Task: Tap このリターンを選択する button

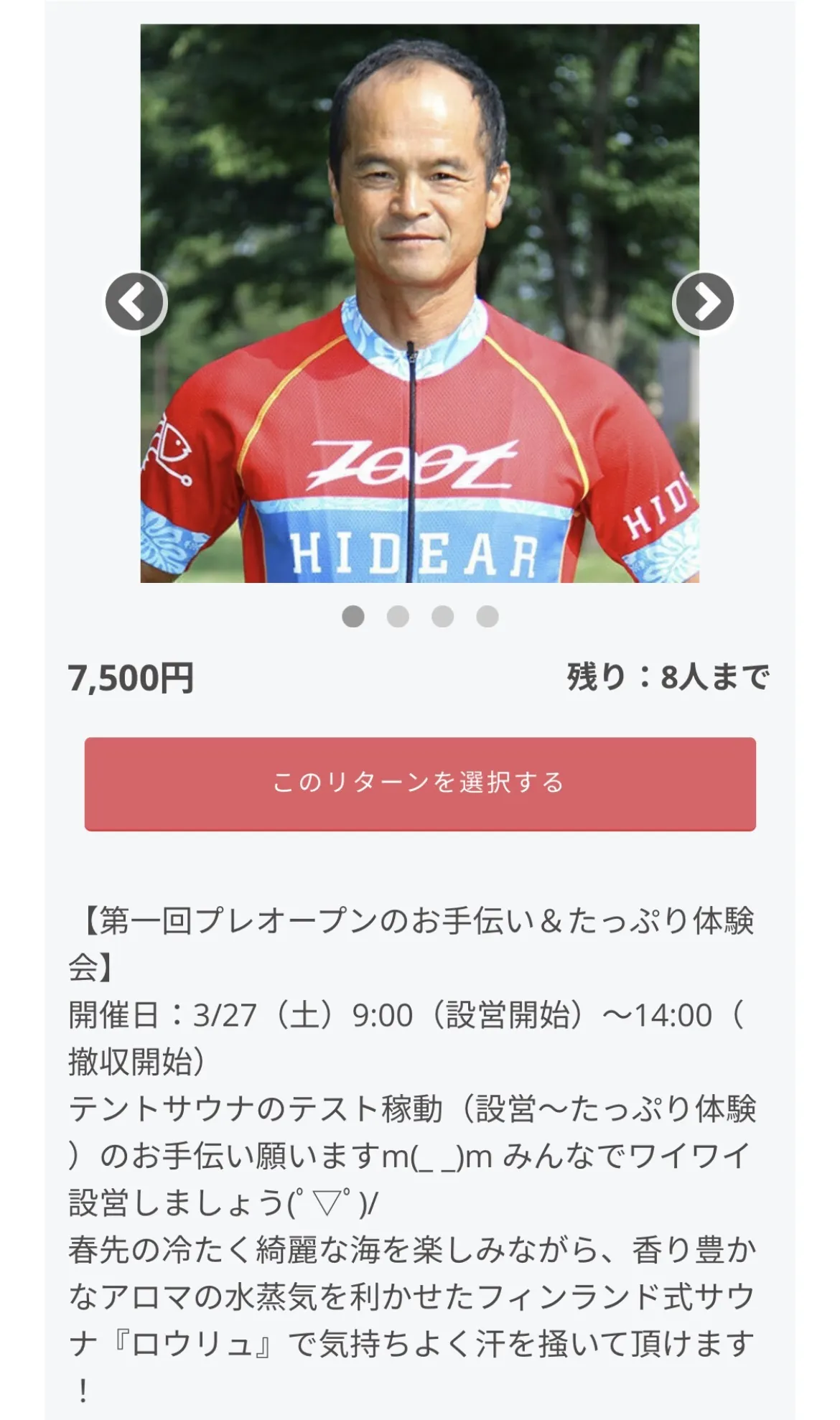Action: tap(420, 783)
